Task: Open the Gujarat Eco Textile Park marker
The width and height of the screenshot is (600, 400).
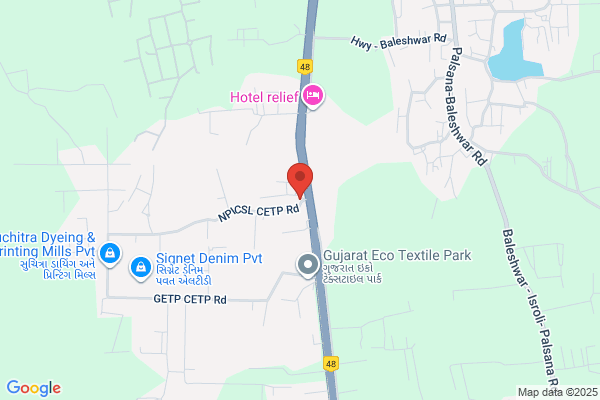Action: click(x=308, y=266)
